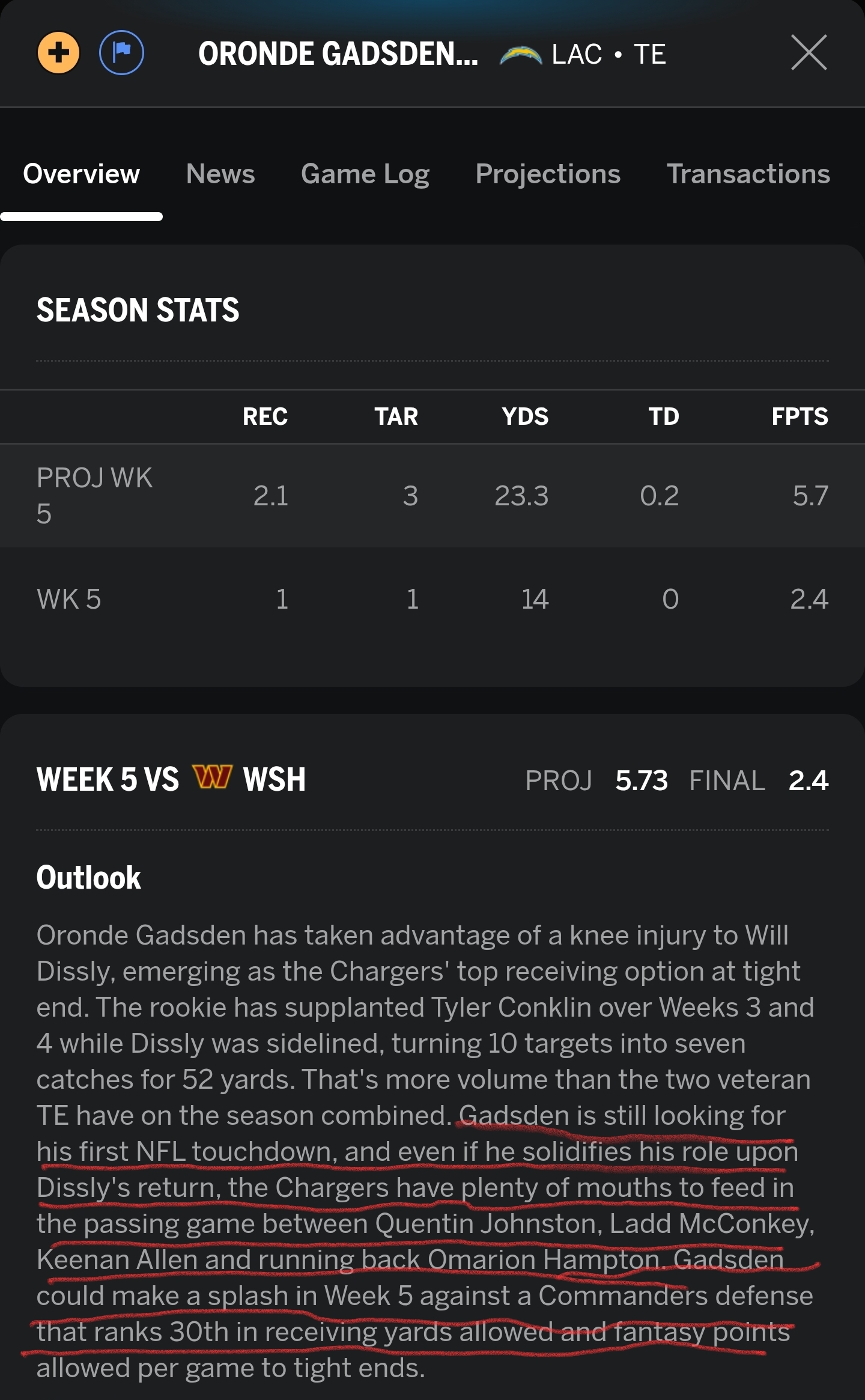Image resolution: width=865 pixels, height=1400 pixels.
Task: Tap the blue flag watchlist icon
Action: point(121,52)
